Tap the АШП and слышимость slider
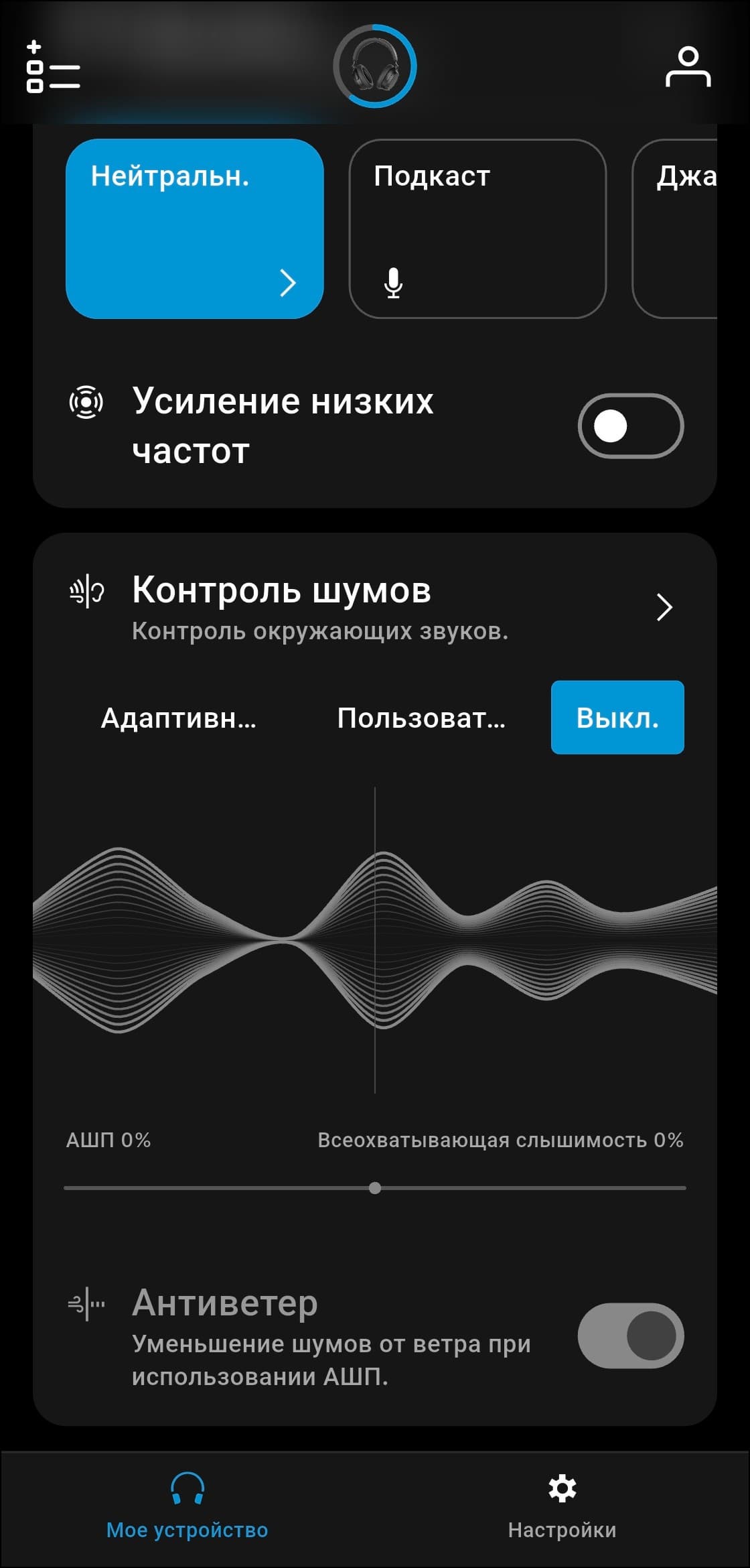This screenshot has height=1568, width=750. coord(375,1188)
